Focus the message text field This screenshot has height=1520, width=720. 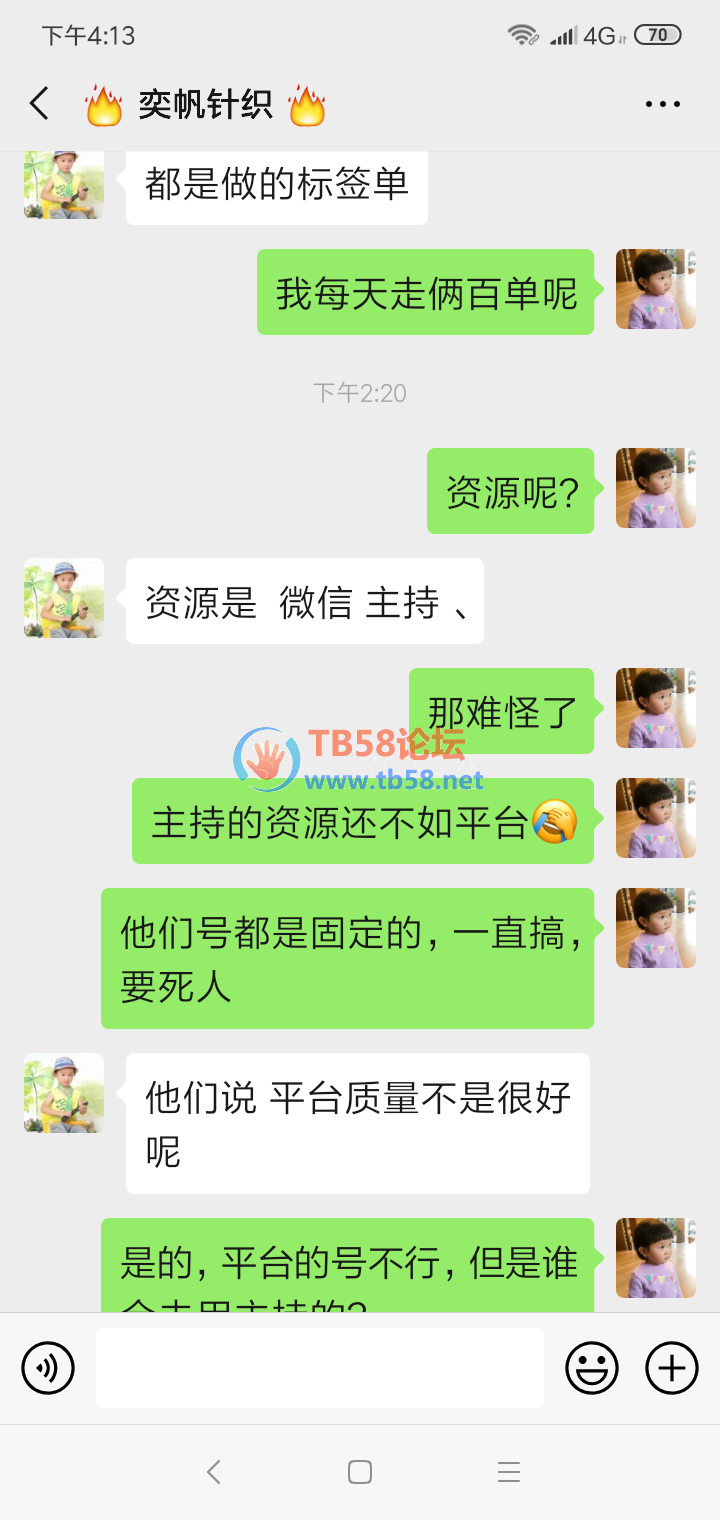(x=320, y=1367)
